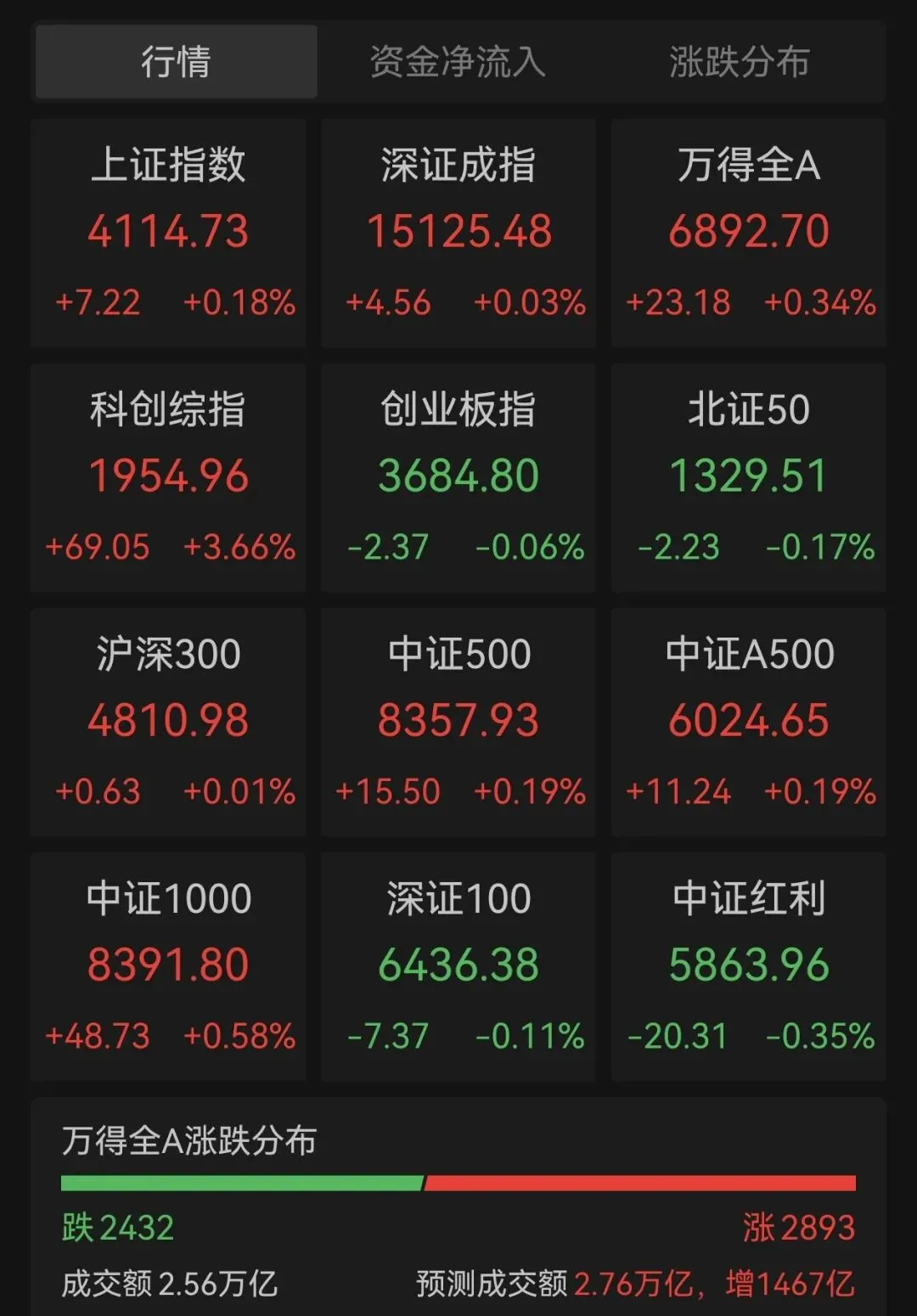
Task: Open the 深证成指 index card
Action: 458,233
